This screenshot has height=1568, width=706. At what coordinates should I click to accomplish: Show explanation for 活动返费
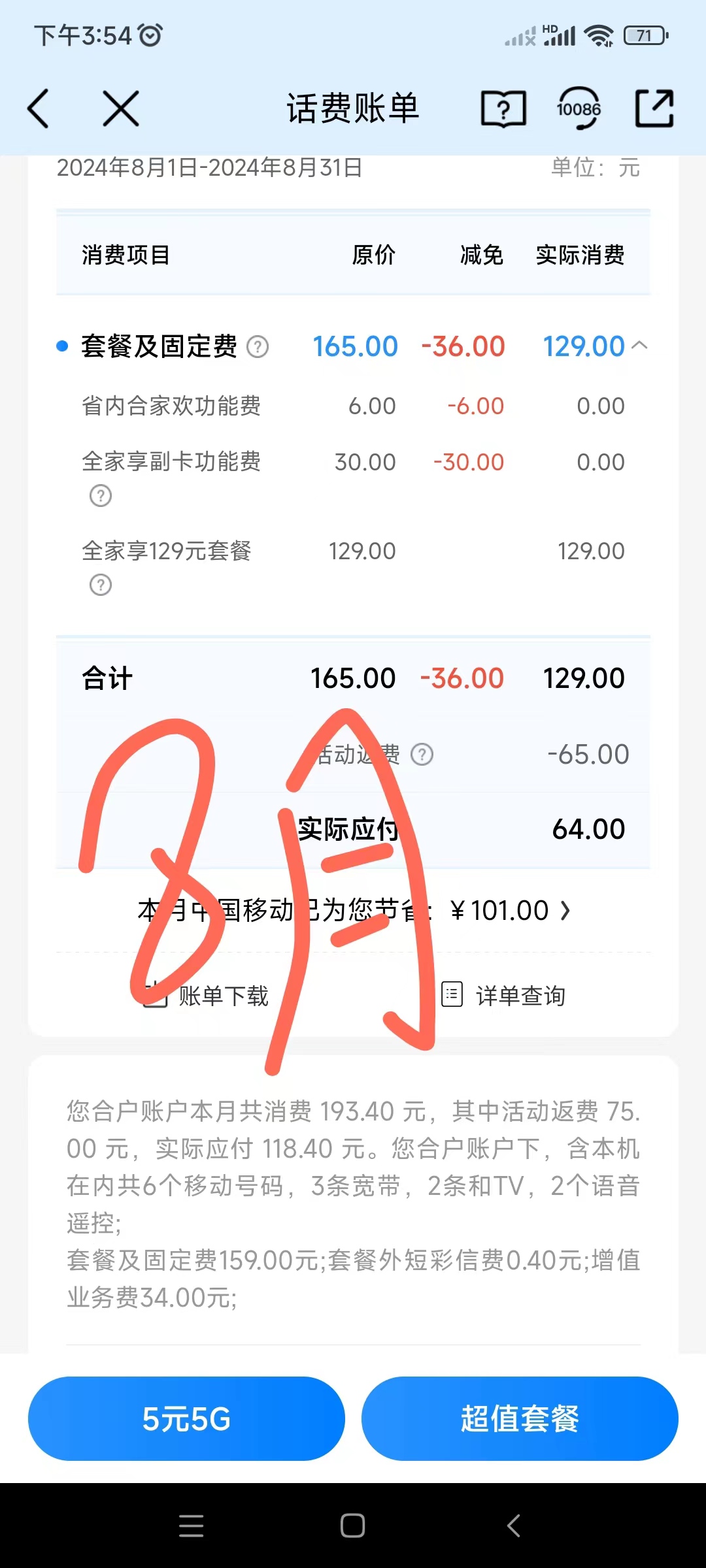point(422,755)
